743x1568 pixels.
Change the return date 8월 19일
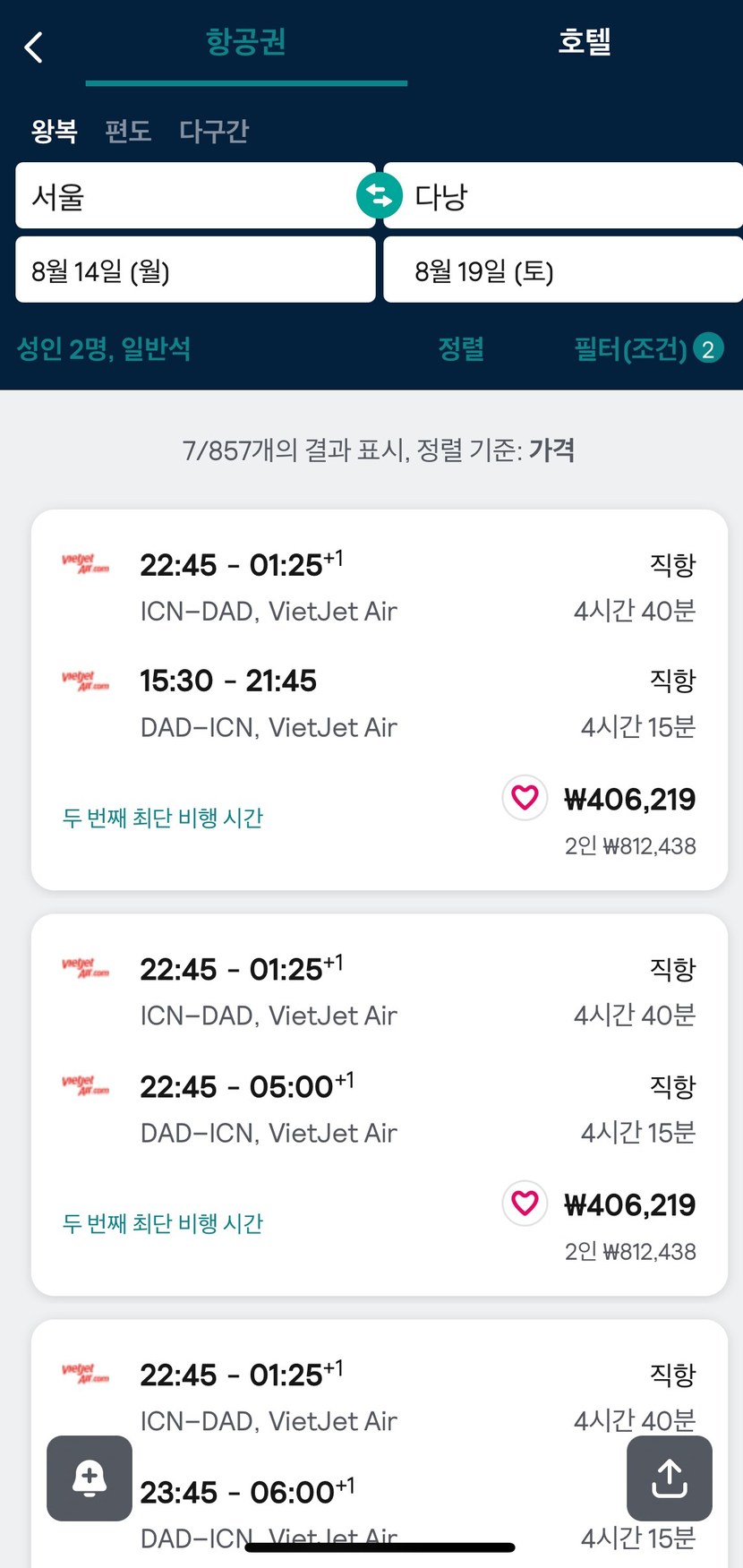[x=563, y=270]
